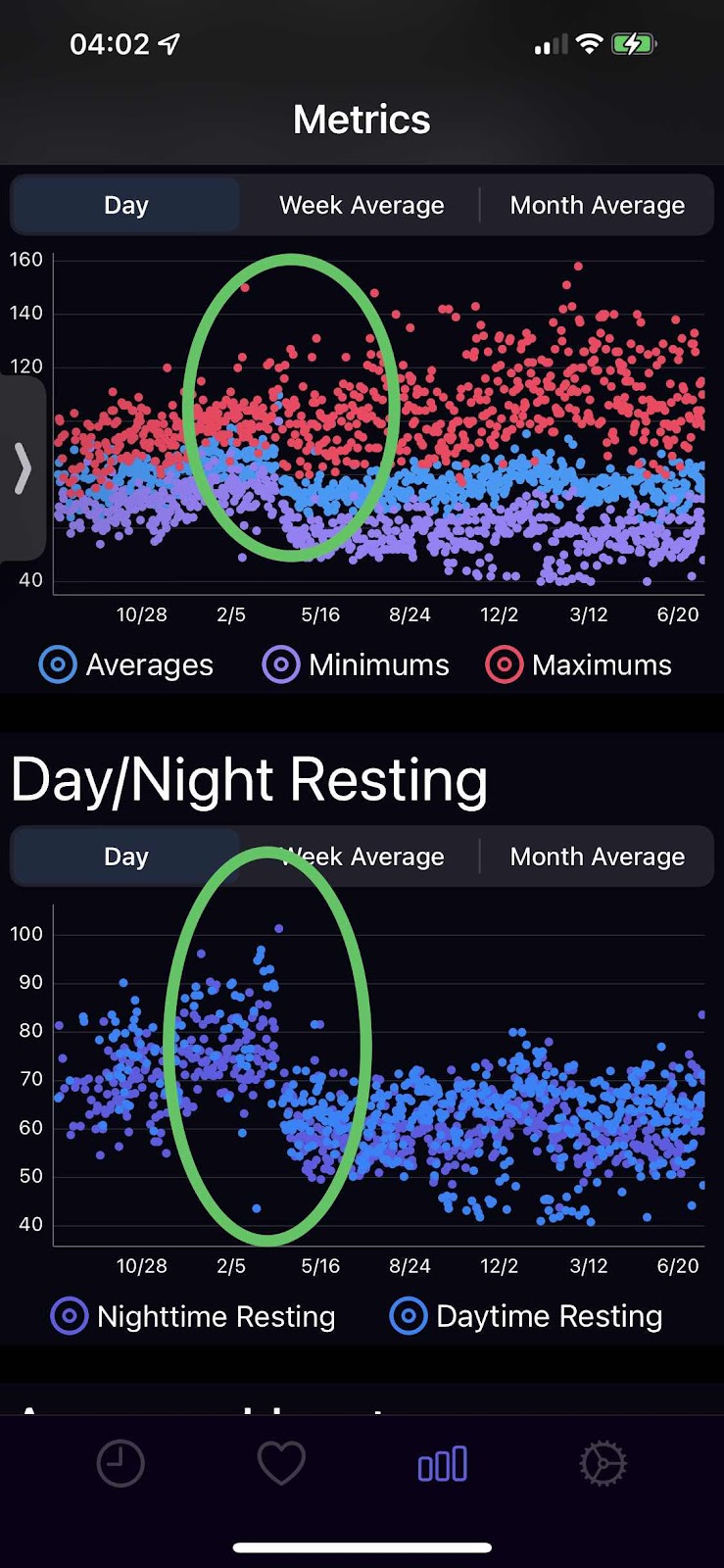This screenshot has height=1568, width=724.
Task: Toggle the Averages series in the chart
Action: tap(126, 664)
